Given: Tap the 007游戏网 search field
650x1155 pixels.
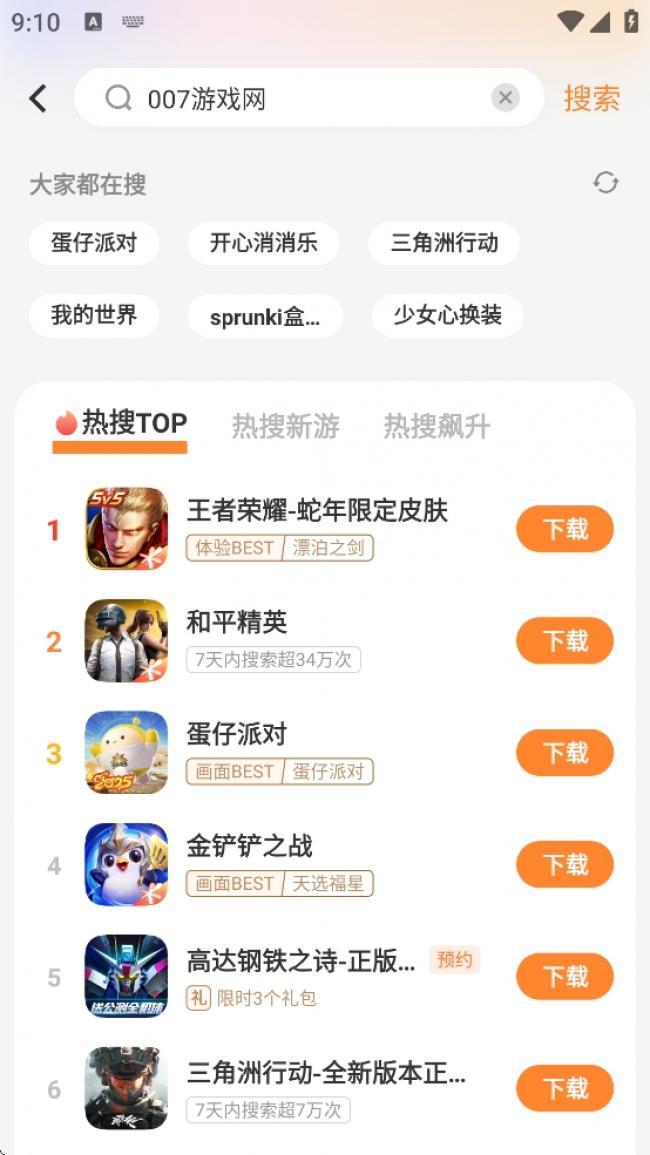Looking at the screenshot, I should click(x=300, y=98).
